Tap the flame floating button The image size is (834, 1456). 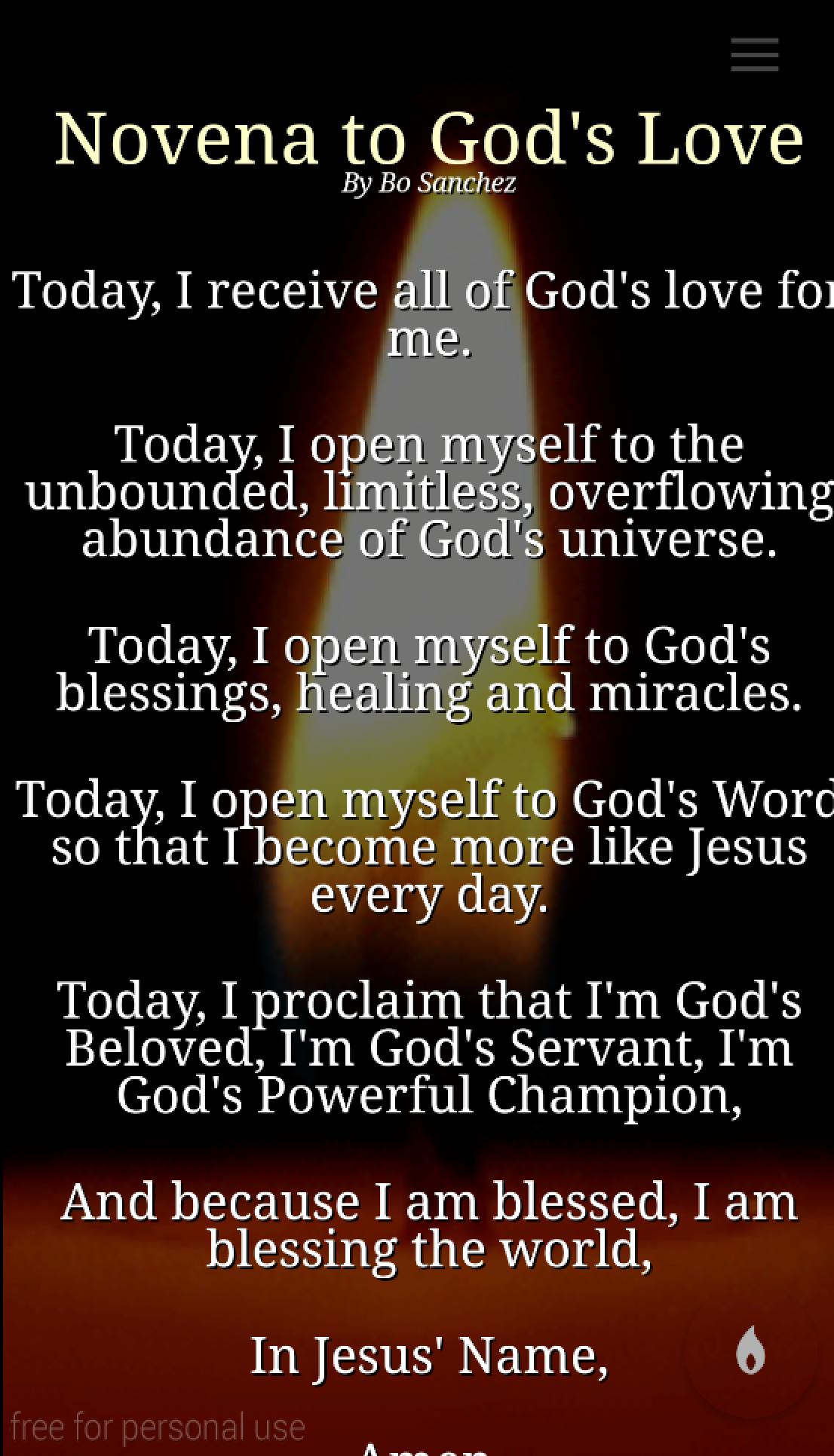(x=750, y=1350)
